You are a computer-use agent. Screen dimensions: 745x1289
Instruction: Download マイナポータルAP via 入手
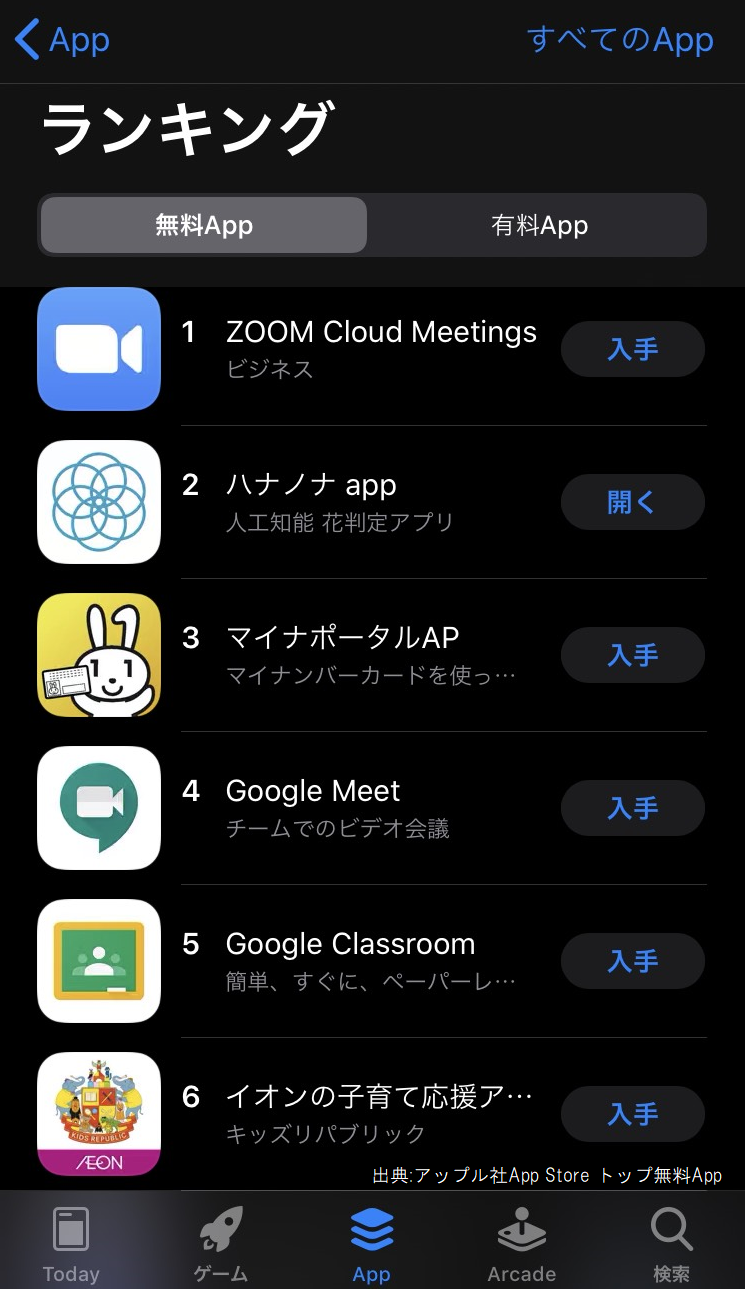coord(632,655)
